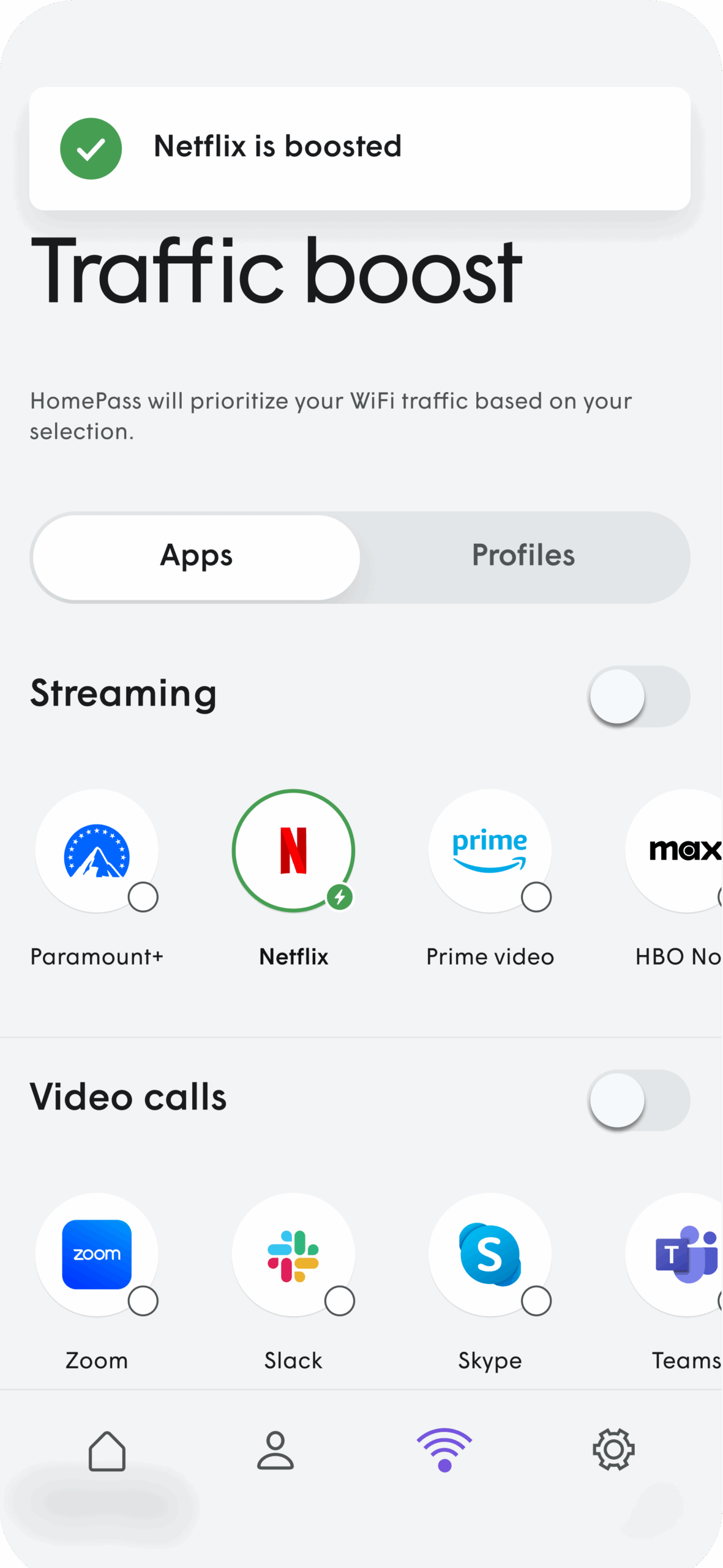Go to the Home tab

(x=107, y=1450)
